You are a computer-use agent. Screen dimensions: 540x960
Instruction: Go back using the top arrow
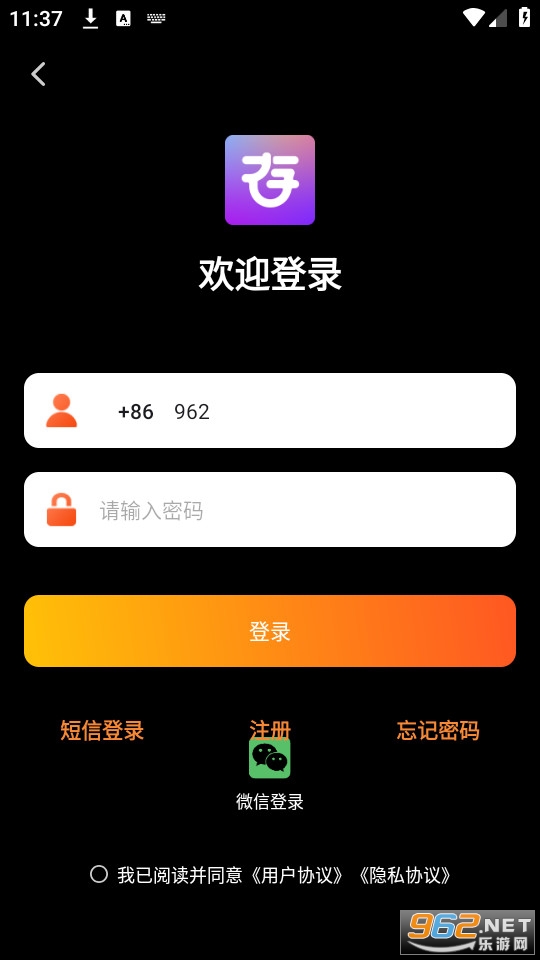coord(39,74)
